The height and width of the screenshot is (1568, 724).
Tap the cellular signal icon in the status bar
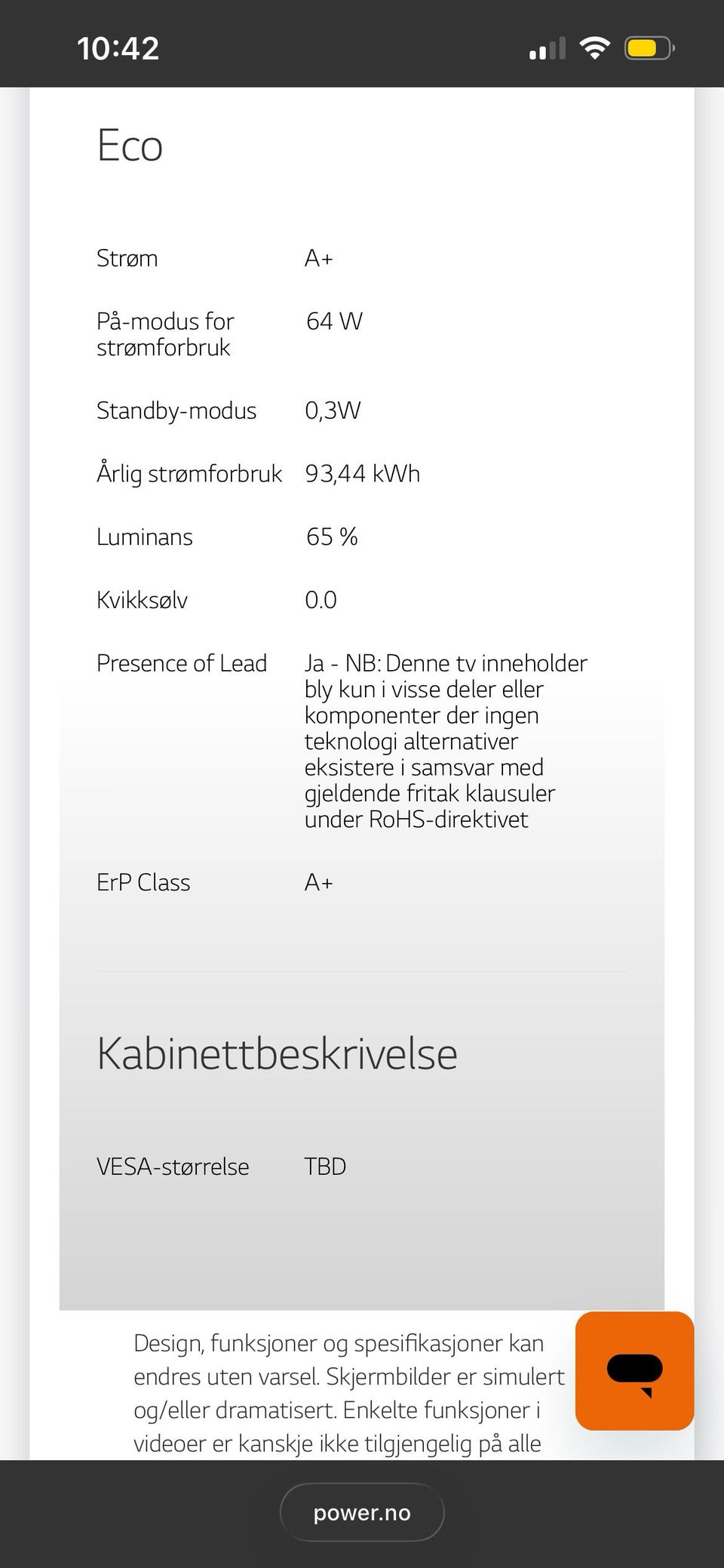[x=545, y=48]
